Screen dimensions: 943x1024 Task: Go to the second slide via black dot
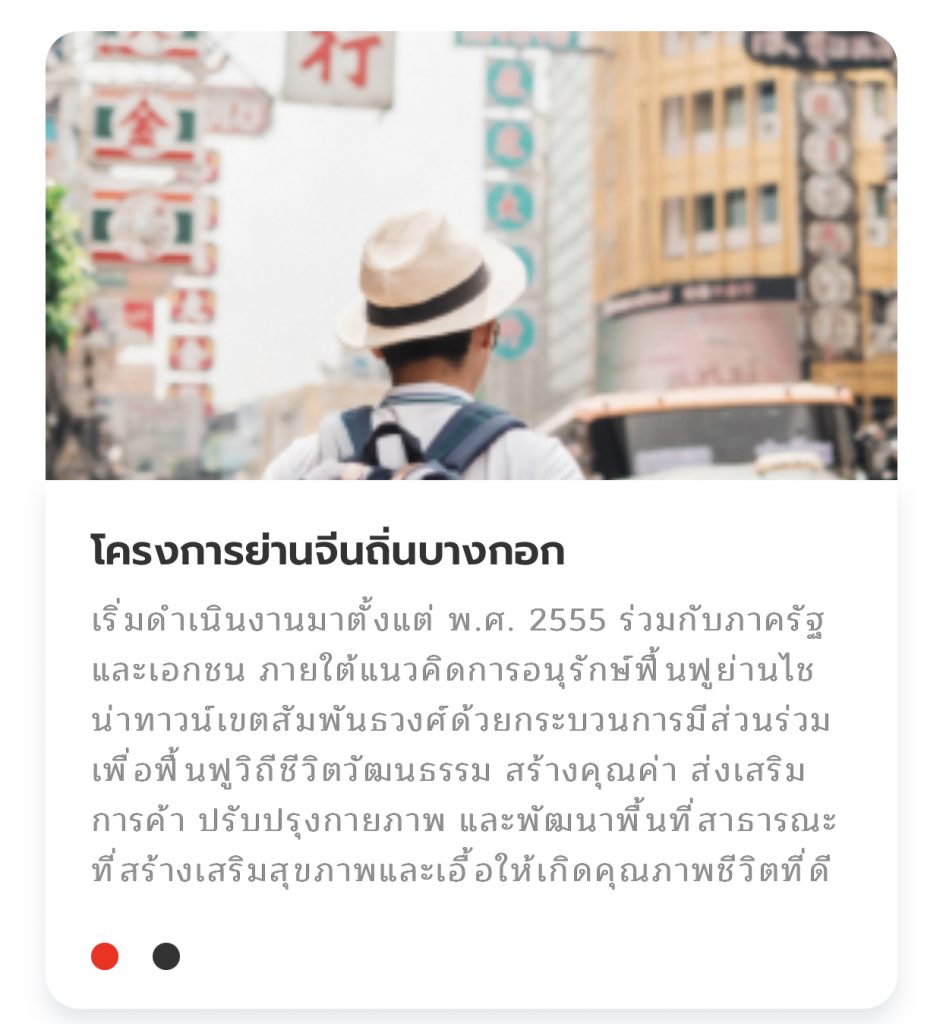pos(166,956)
